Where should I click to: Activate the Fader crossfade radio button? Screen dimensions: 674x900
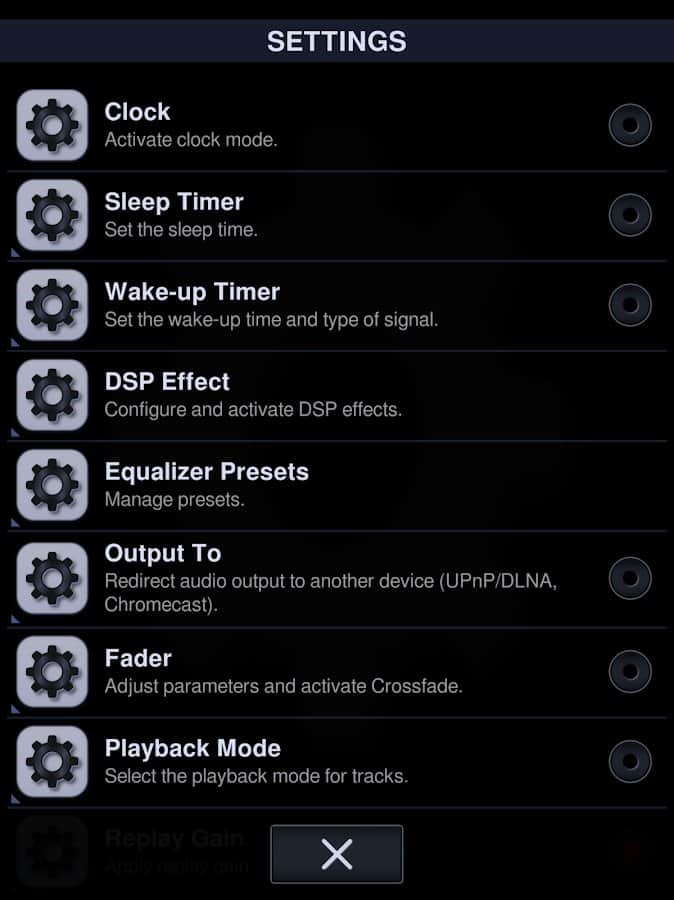click(630, 671)
